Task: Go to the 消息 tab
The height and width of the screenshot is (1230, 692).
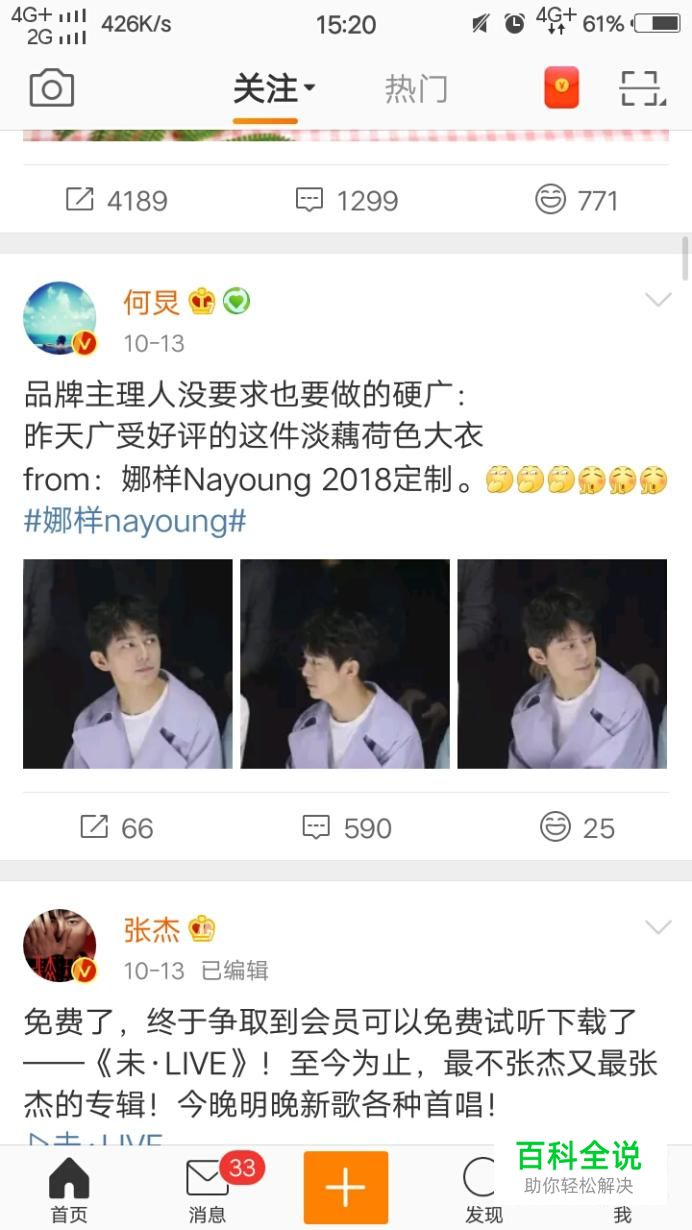Action: 208,1190
